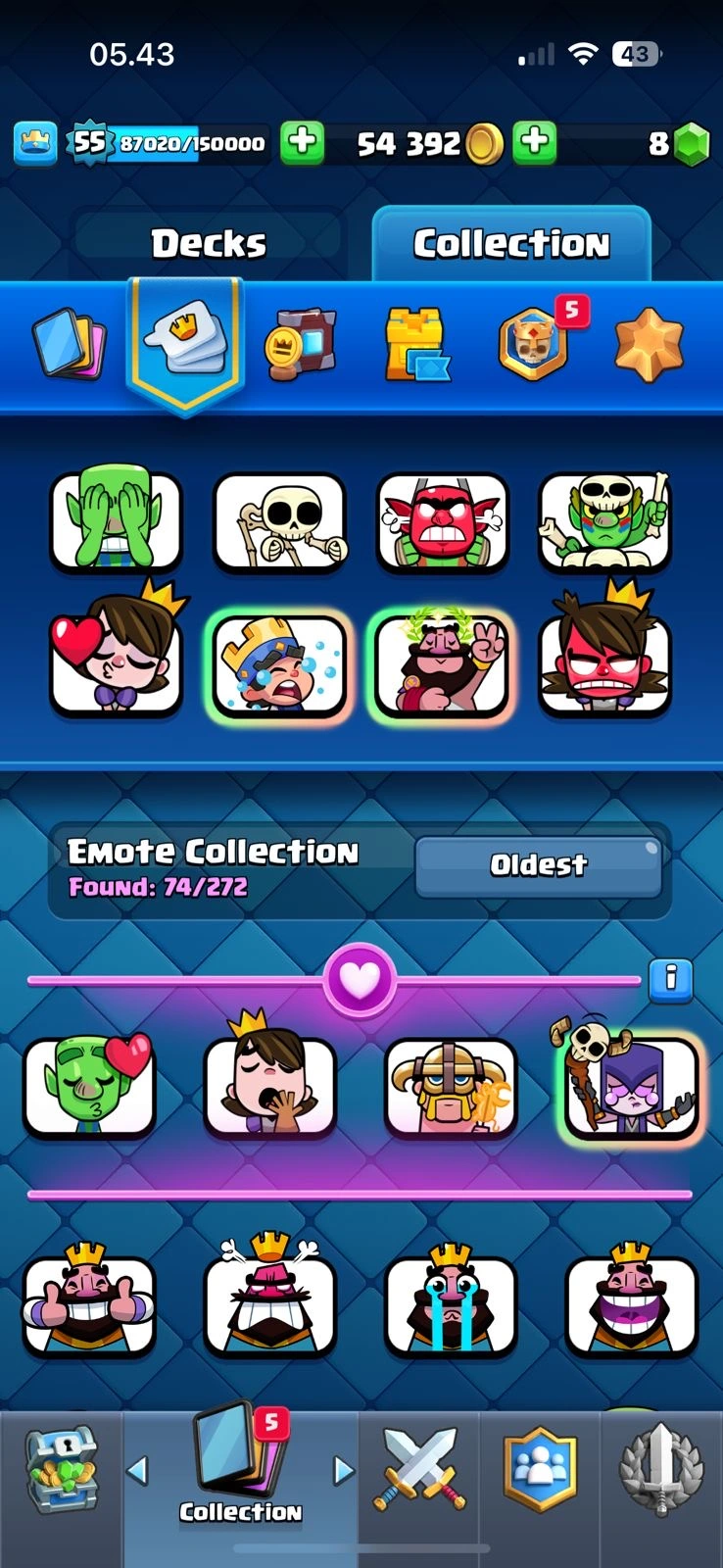
Task: Open the player profile crown icon
Action: click(x=35, y=143)
